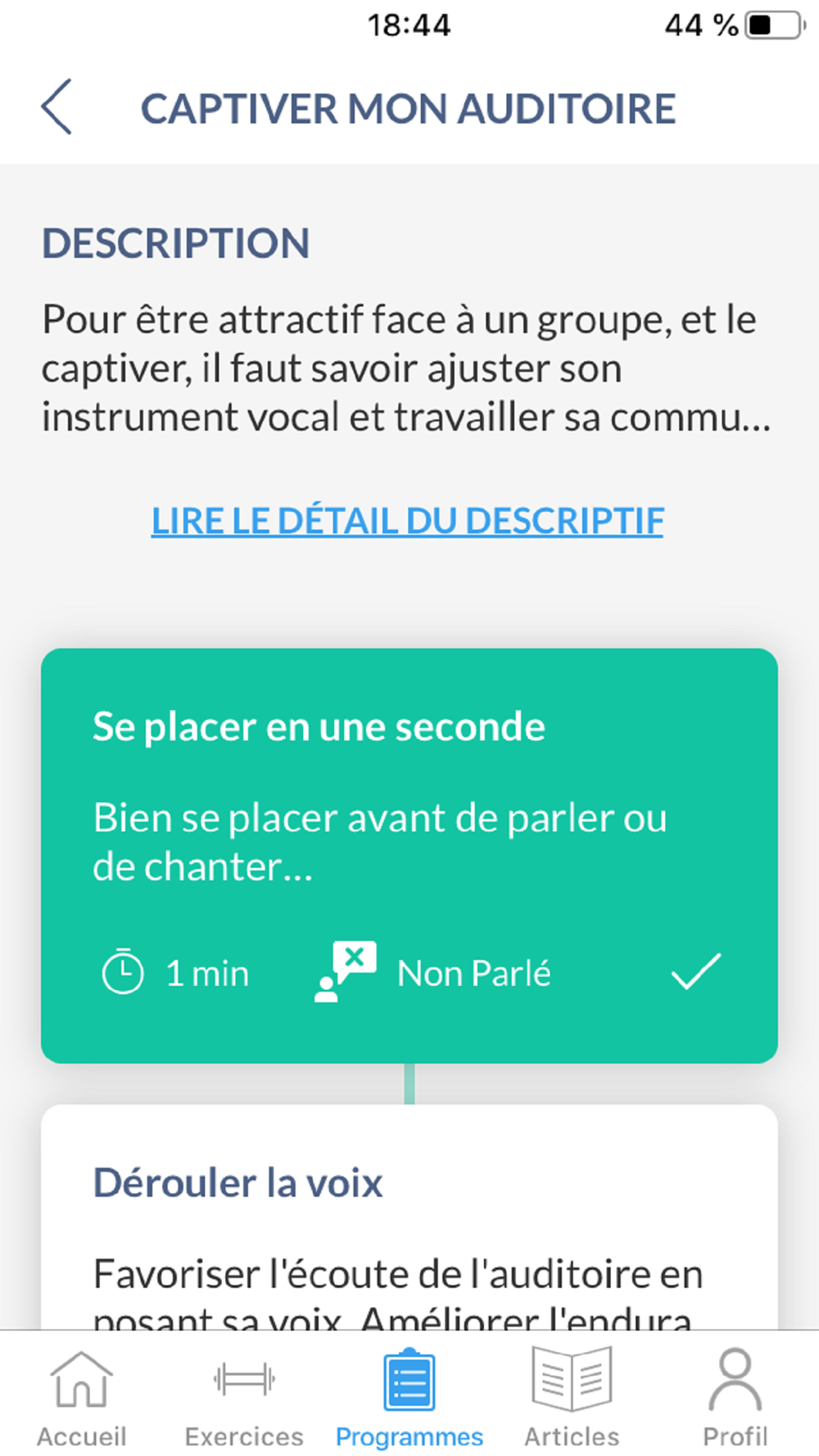
Task: Open the link Lire le détail du descriptif
Action: tap(407, 521)
